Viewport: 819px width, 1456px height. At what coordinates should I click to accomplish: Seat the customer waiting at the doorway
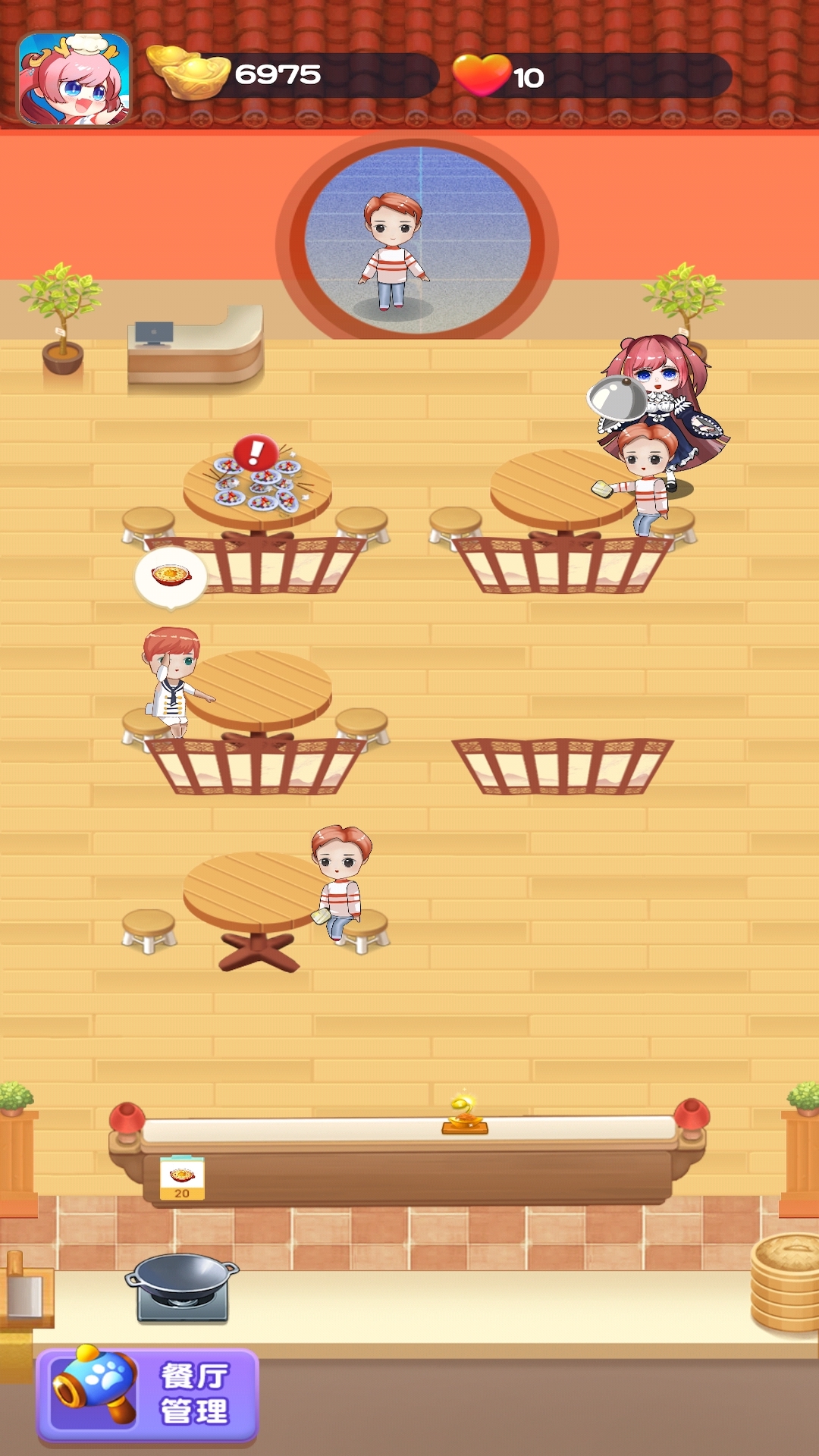392,250
